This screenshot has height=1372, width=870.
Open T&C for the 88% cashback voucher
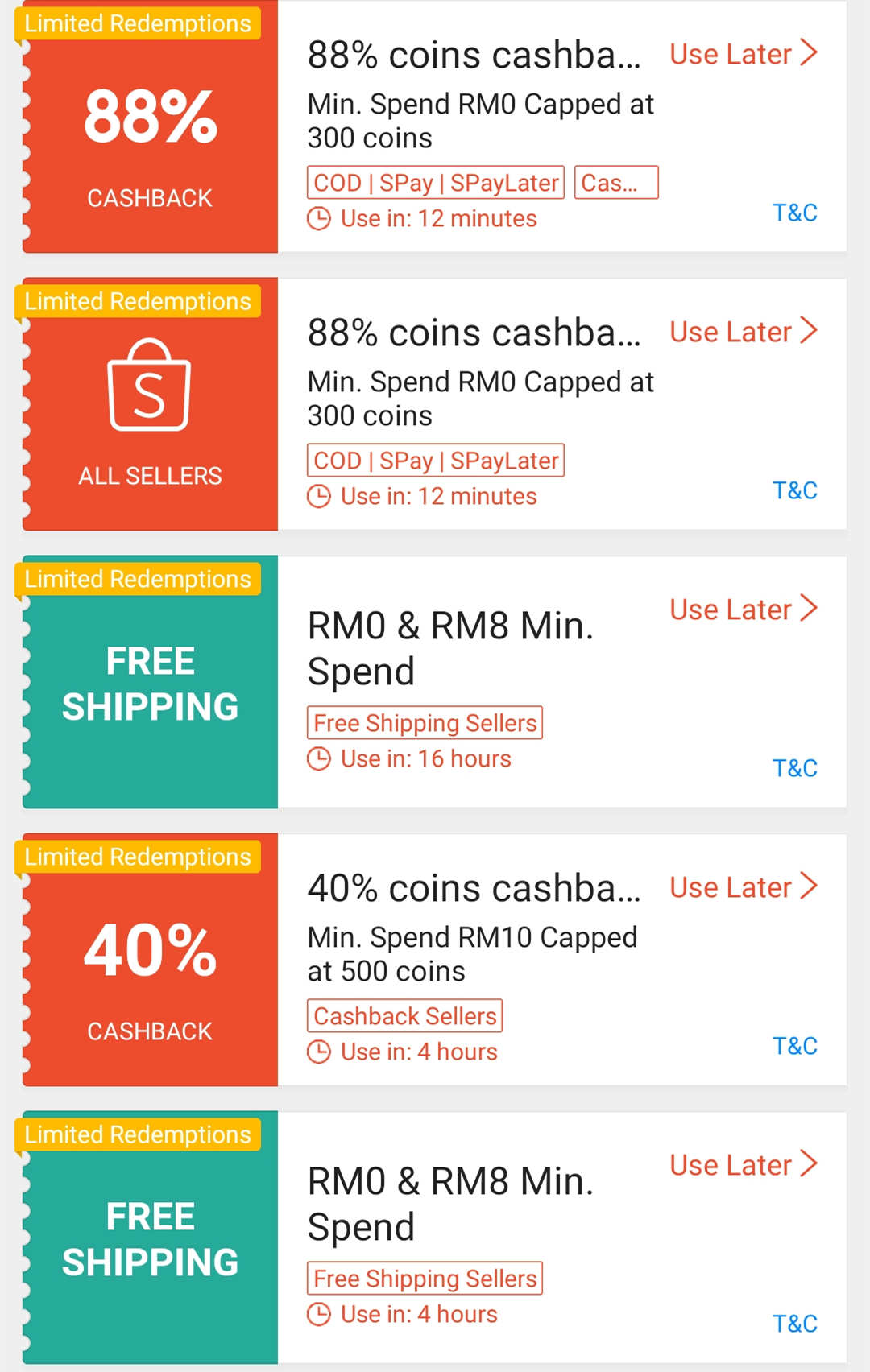pyautogui.click(x=795, y=212)
